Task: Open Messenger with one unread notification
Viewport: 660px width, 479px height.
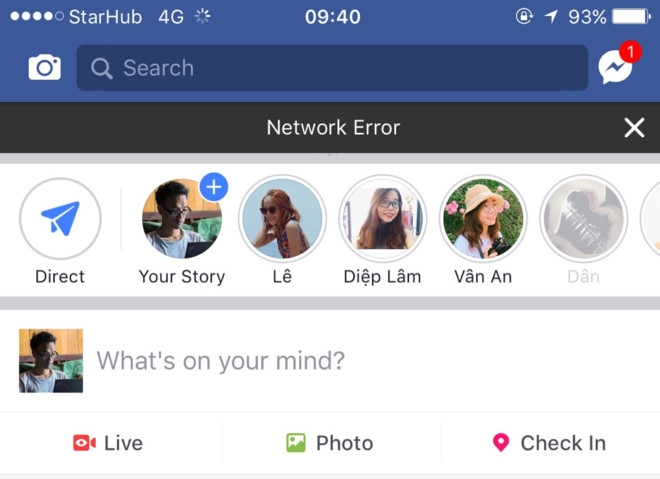Action: [x=616, y=67]
